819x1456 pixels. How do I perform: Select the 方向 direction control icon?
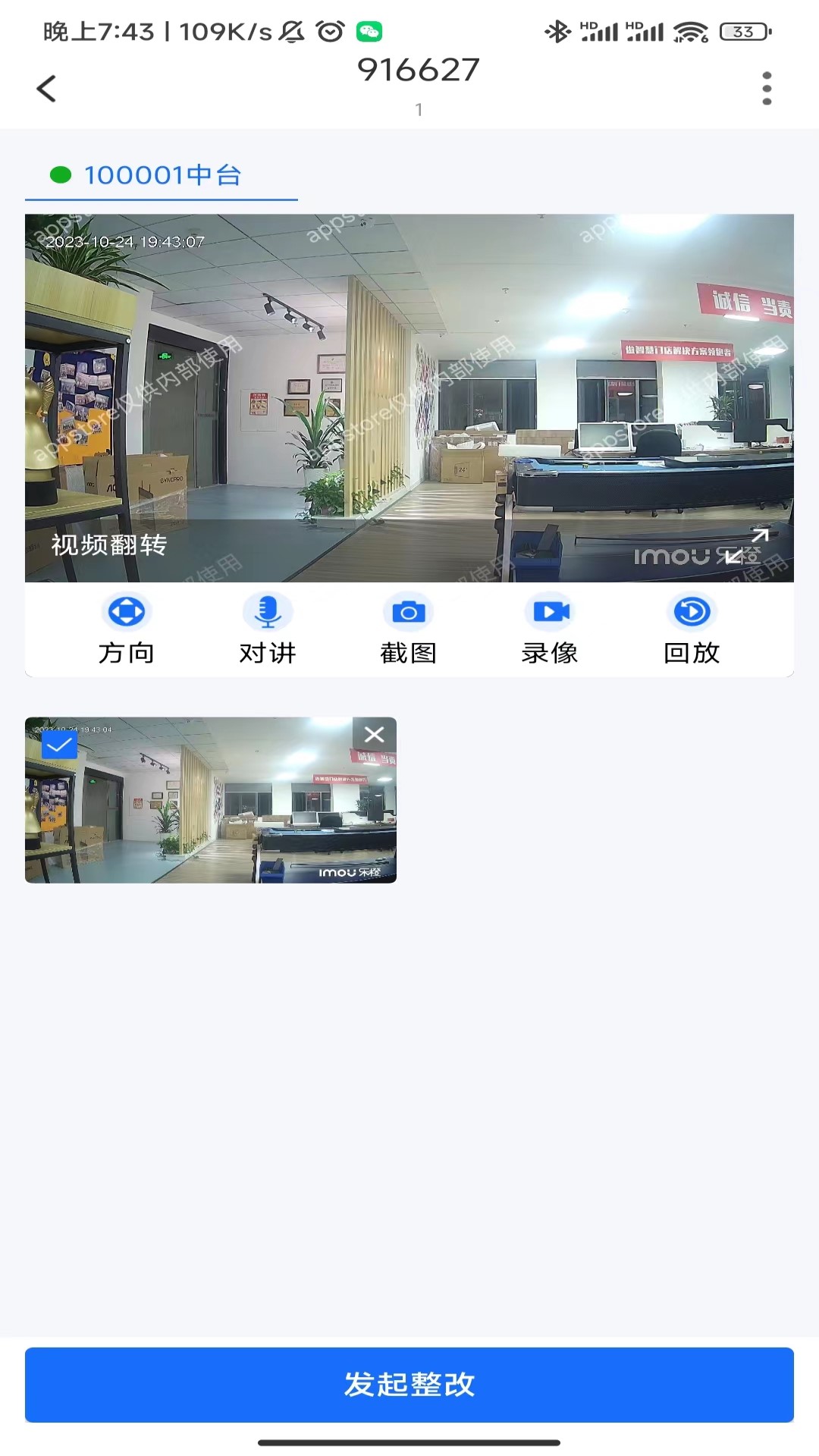coord(127,610)
